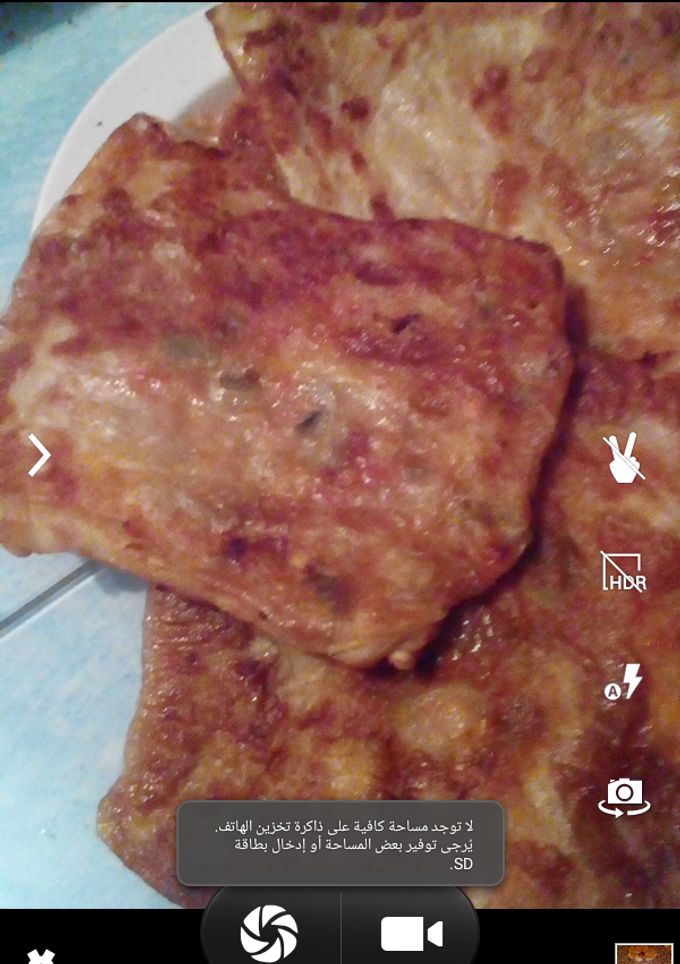Screen dimensions: 680x964
Task: Toggle the gesture shot icon
Action: coord(624,459)
